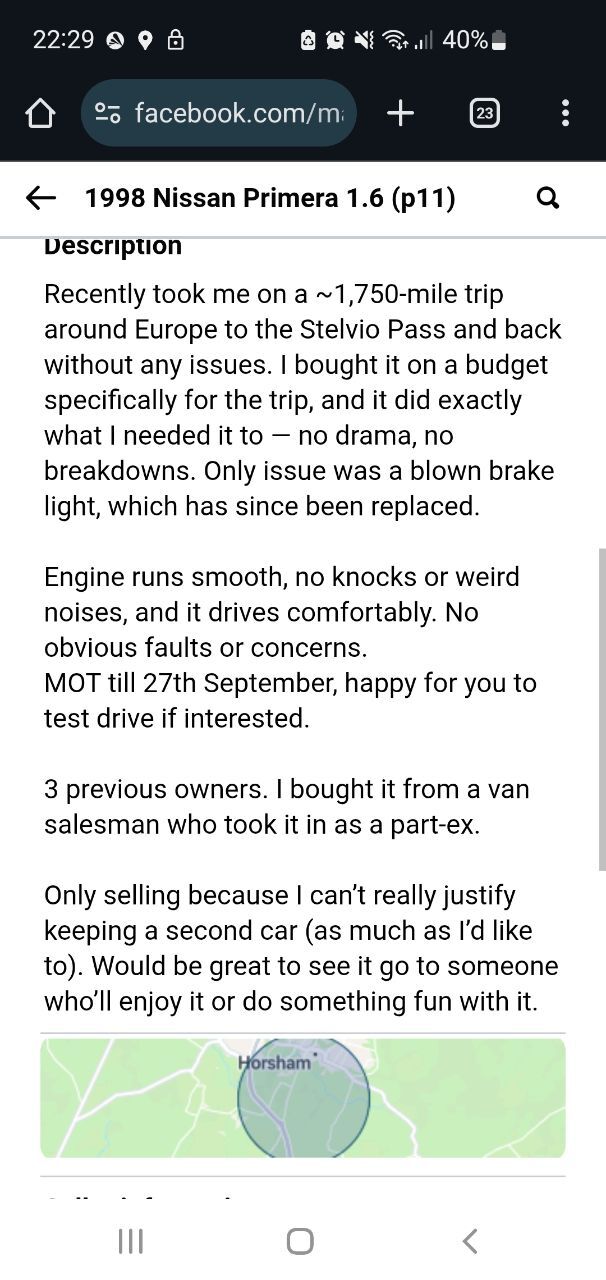Go to the phone's home screen
The height and width of the screenshot is (1280, 606).
coord(300,1241)
